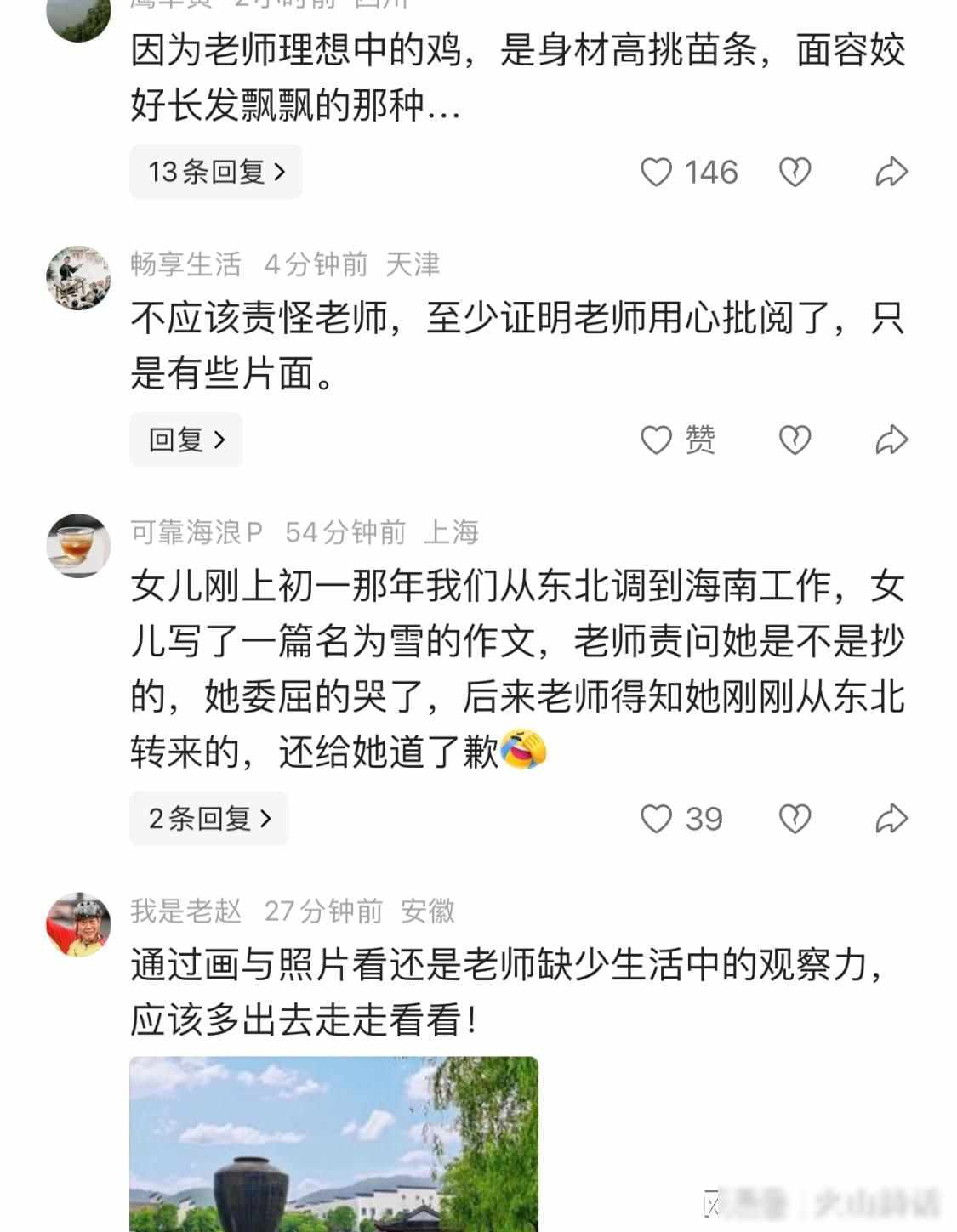This screenshot has height=1232, width=957.
Task: Like 畅享生活's comment
Action: click(657, 440)
